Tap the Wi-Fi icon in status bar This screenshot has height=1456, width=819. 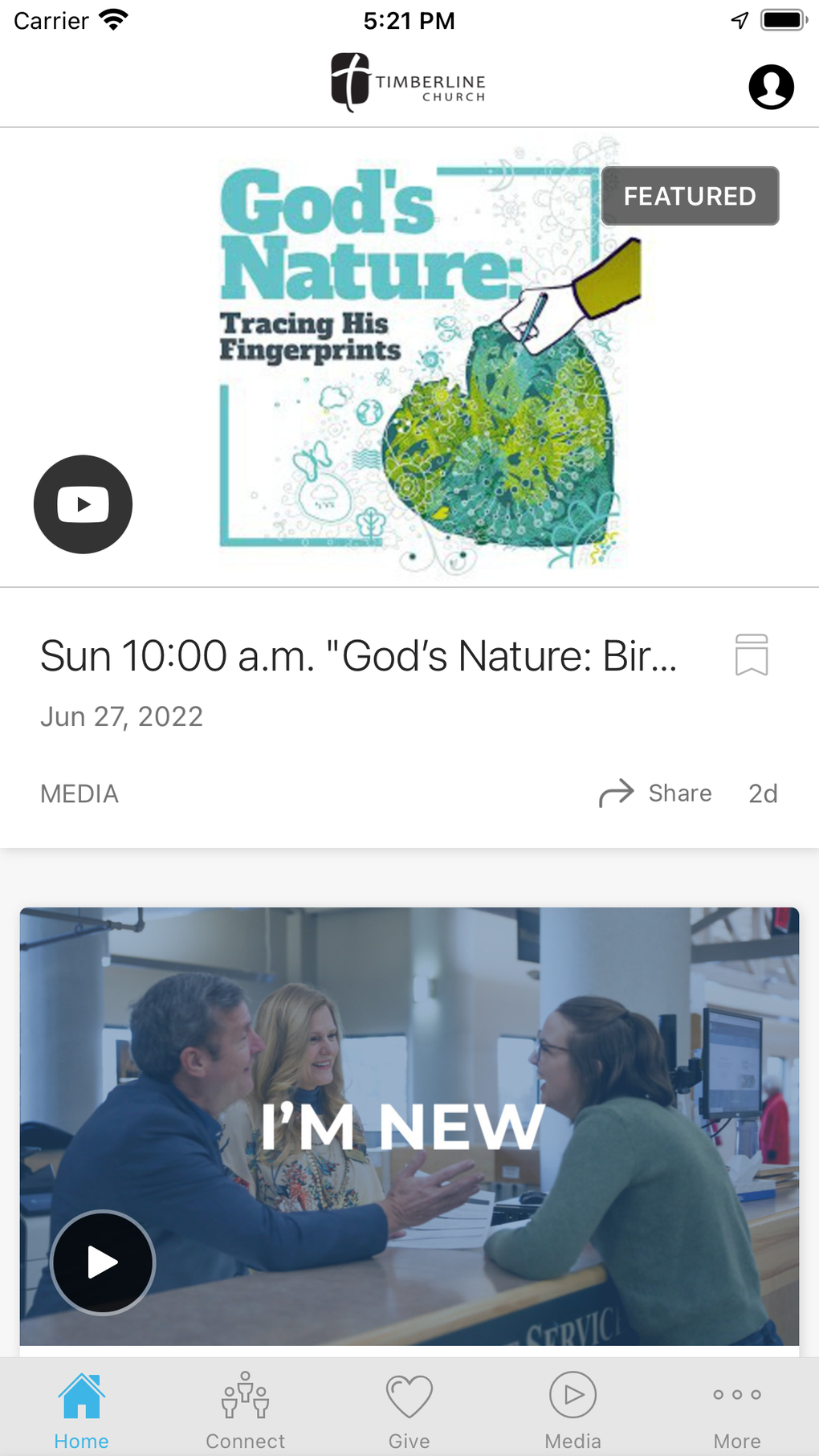pos(112,19)
